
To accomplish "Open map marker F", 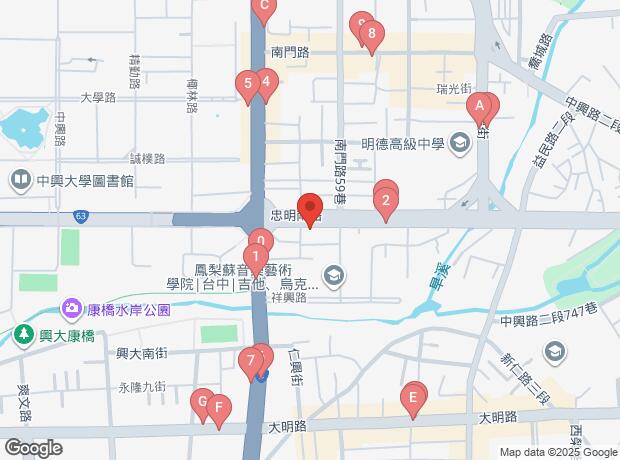I will coord(218,409).
